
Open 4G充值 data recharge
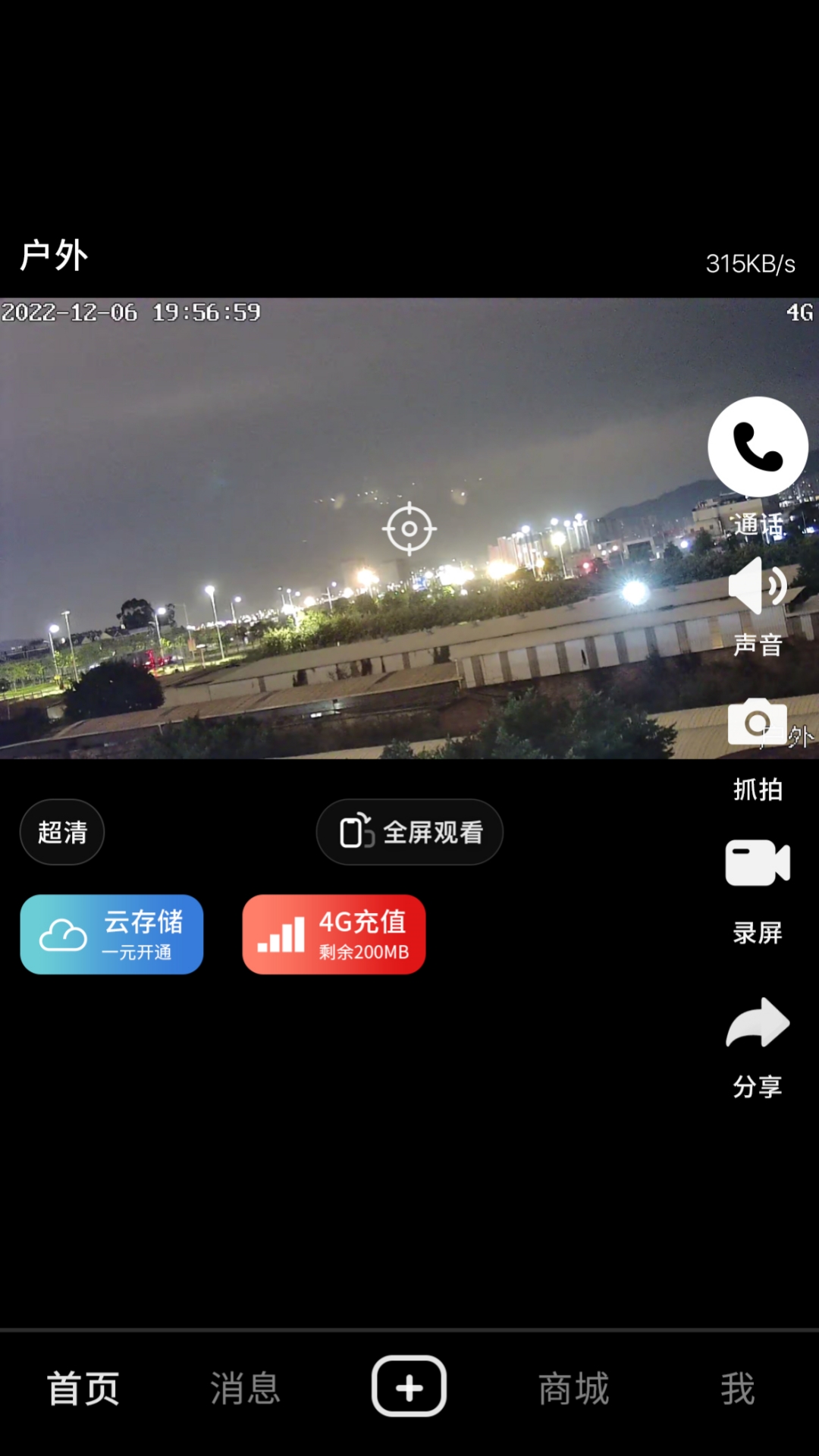[334, 934]
